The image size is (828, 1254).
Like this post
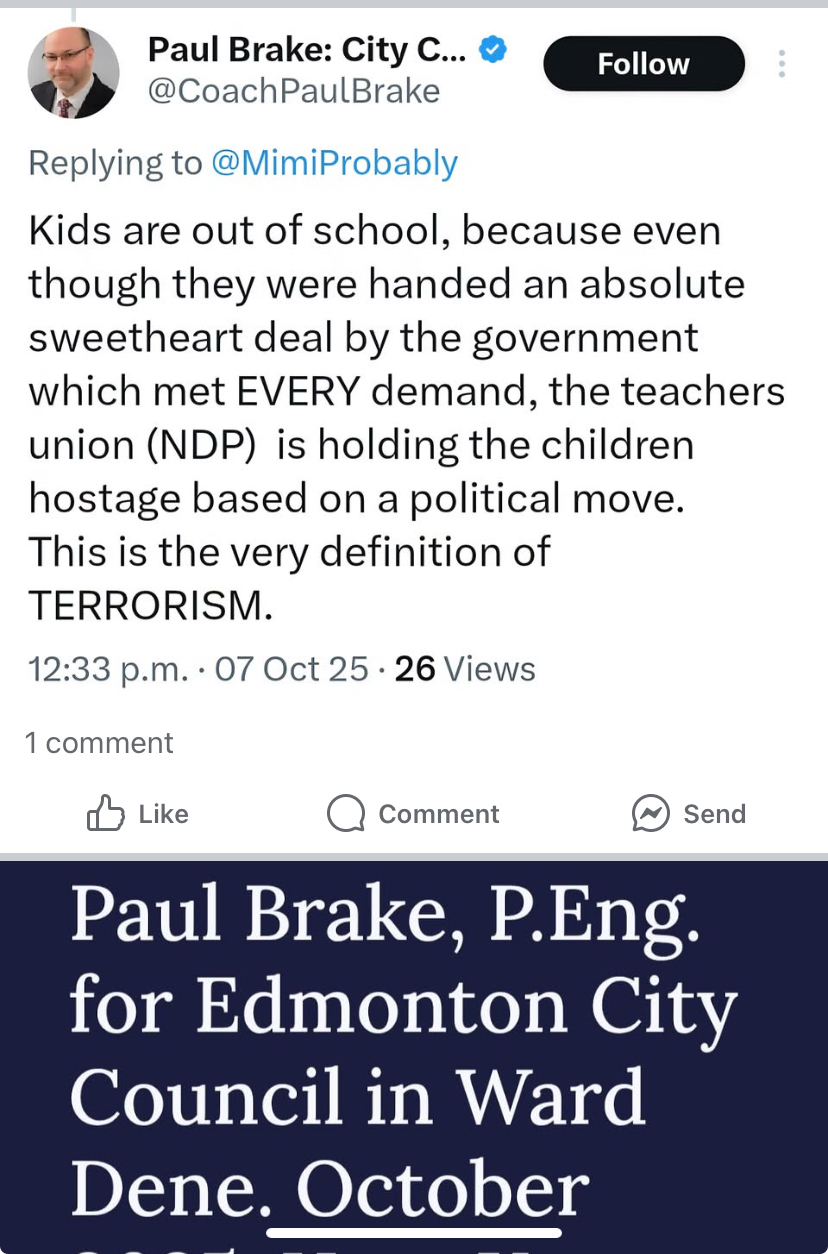pyautogui.click(x=138, y=814)
